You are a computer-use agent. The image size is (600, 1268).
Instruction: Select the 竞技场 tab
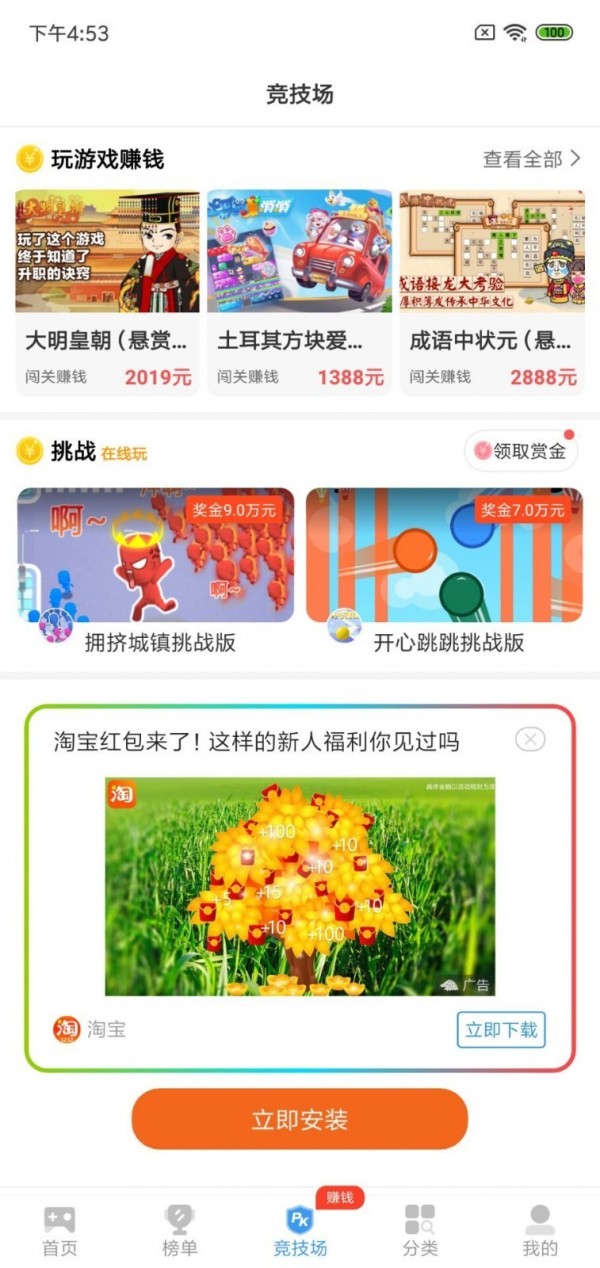299,1230
